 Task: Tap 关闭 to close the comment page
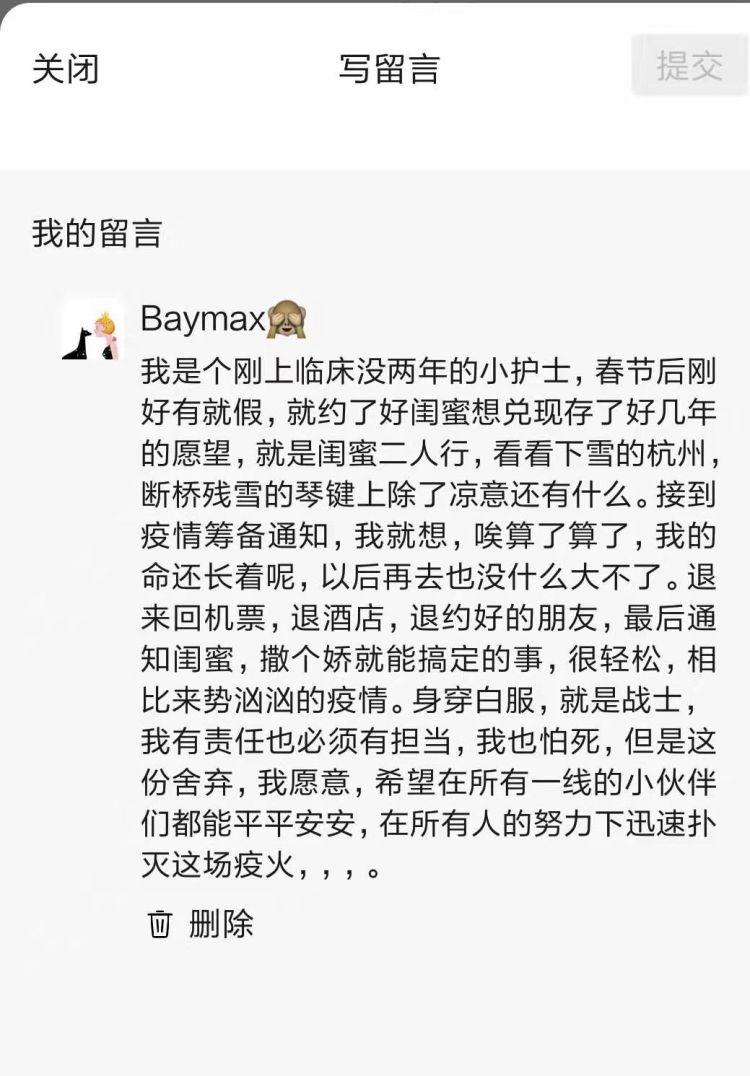[65, 68]
